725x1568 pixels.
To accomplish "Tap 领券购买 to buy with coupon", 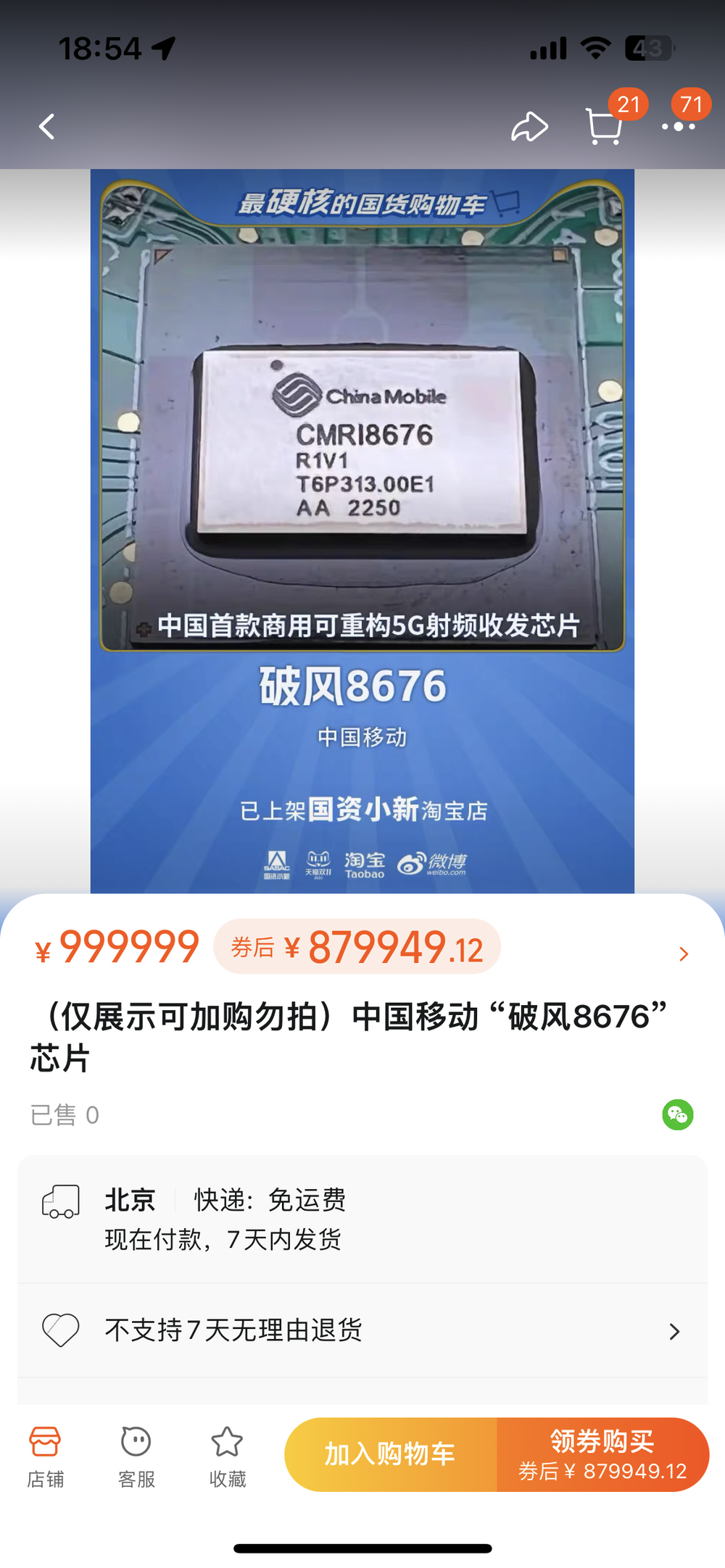I will point(602,1454).
